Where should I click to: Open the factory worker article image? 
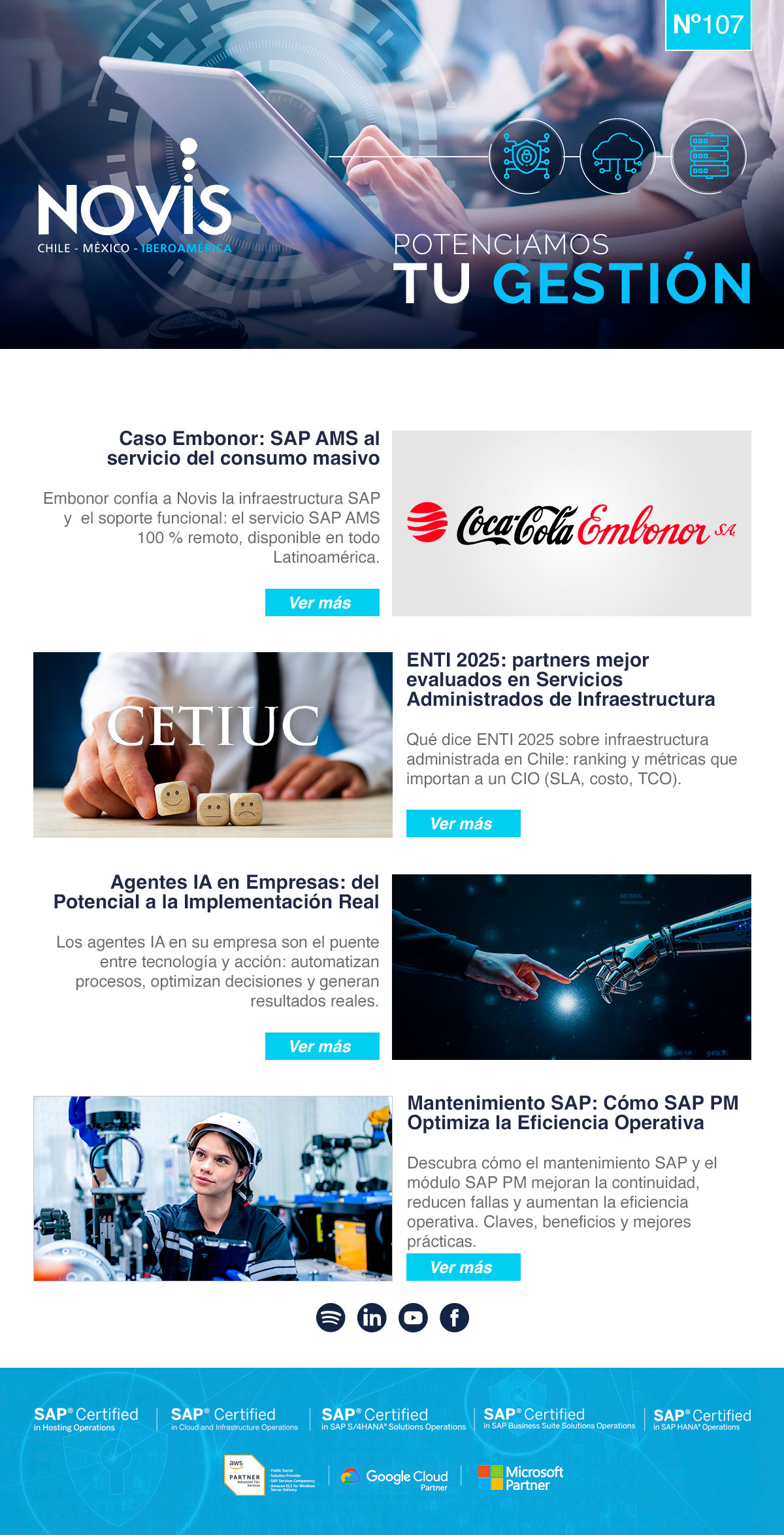pos(212,1188)
